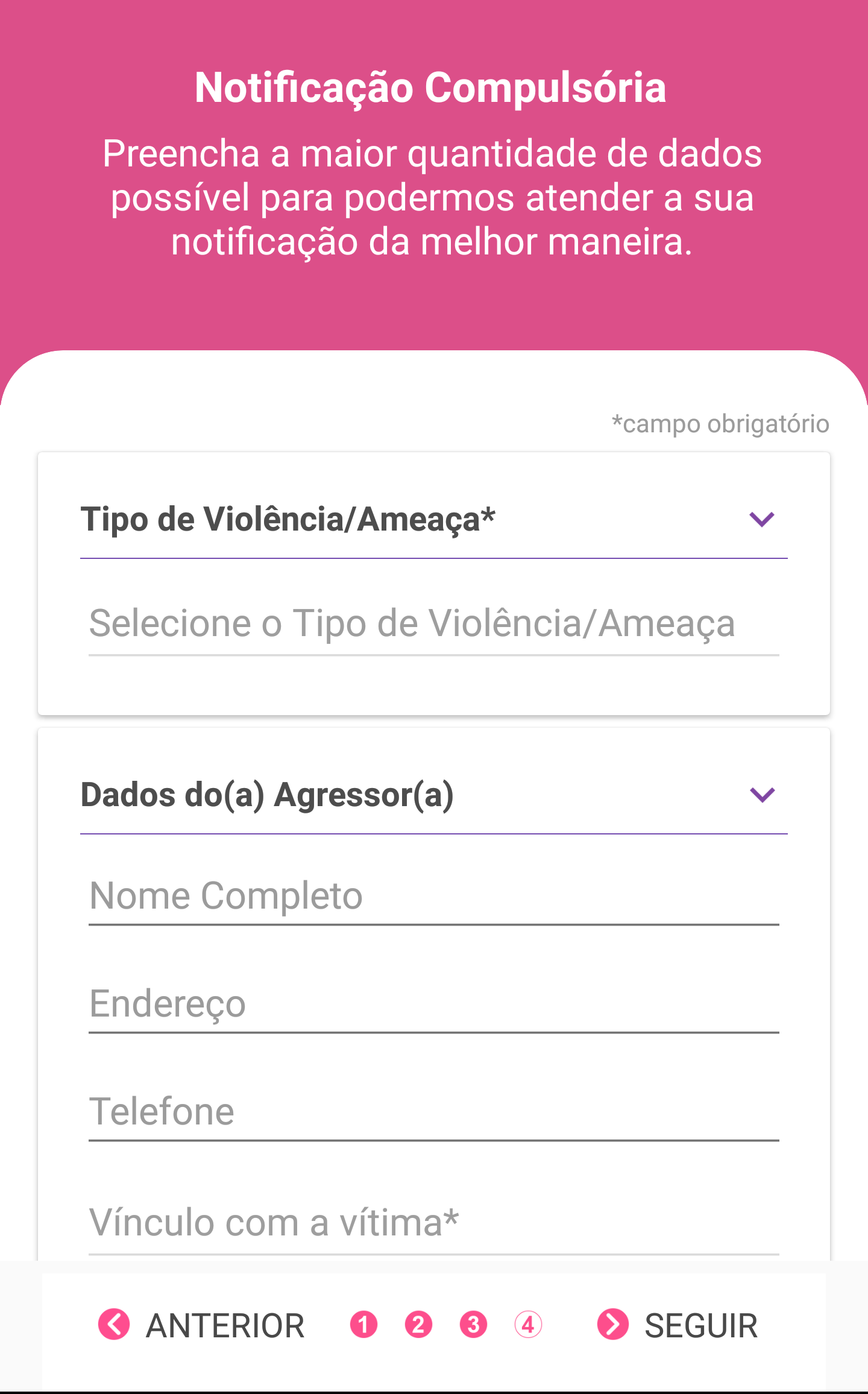The image size is (868, 1394).
Task: Tap the Nome Completo field
Action: [434, 897]
